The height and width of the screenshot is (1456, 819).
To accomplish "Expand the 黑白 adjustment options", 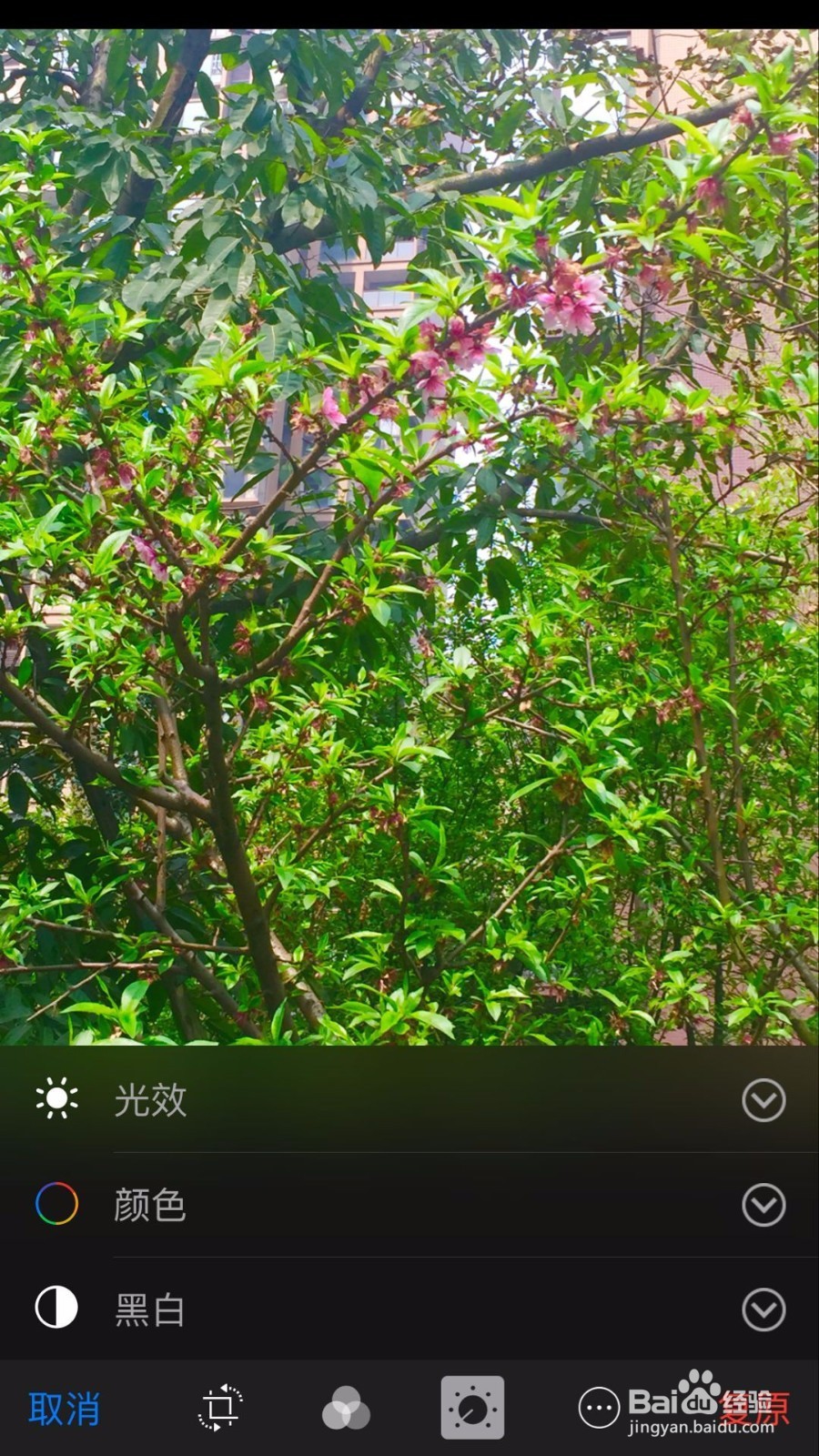I will pos(763,1310).
